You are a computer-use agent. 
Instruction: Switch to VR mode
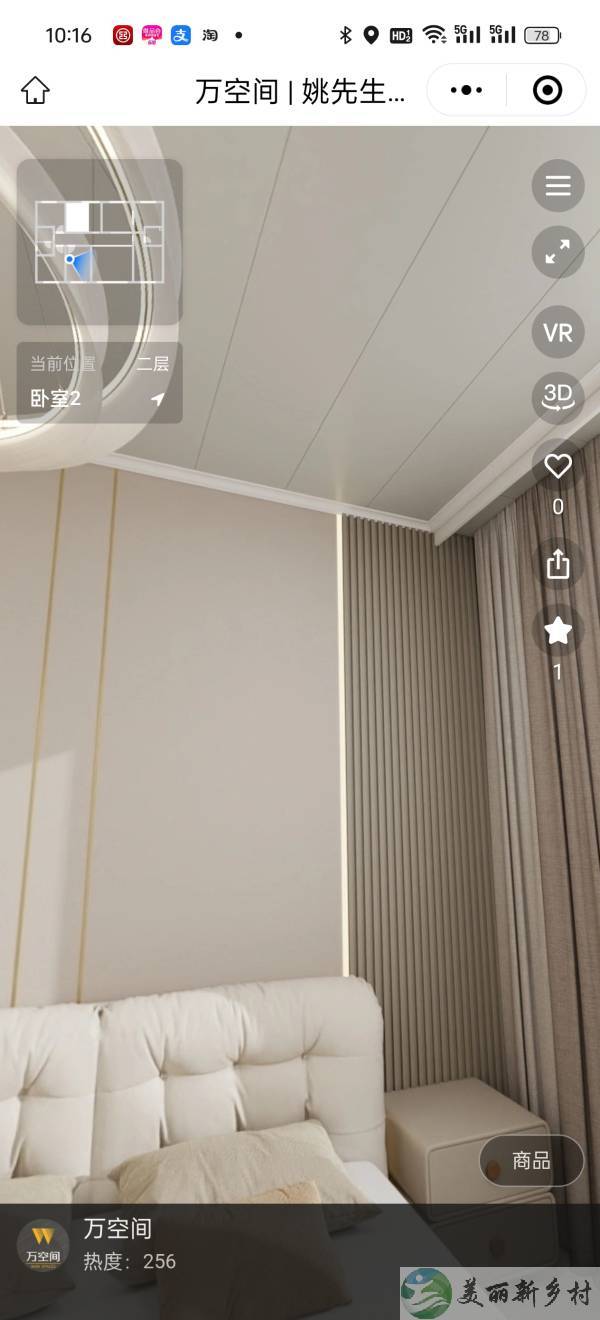click(x=557, y=332)
